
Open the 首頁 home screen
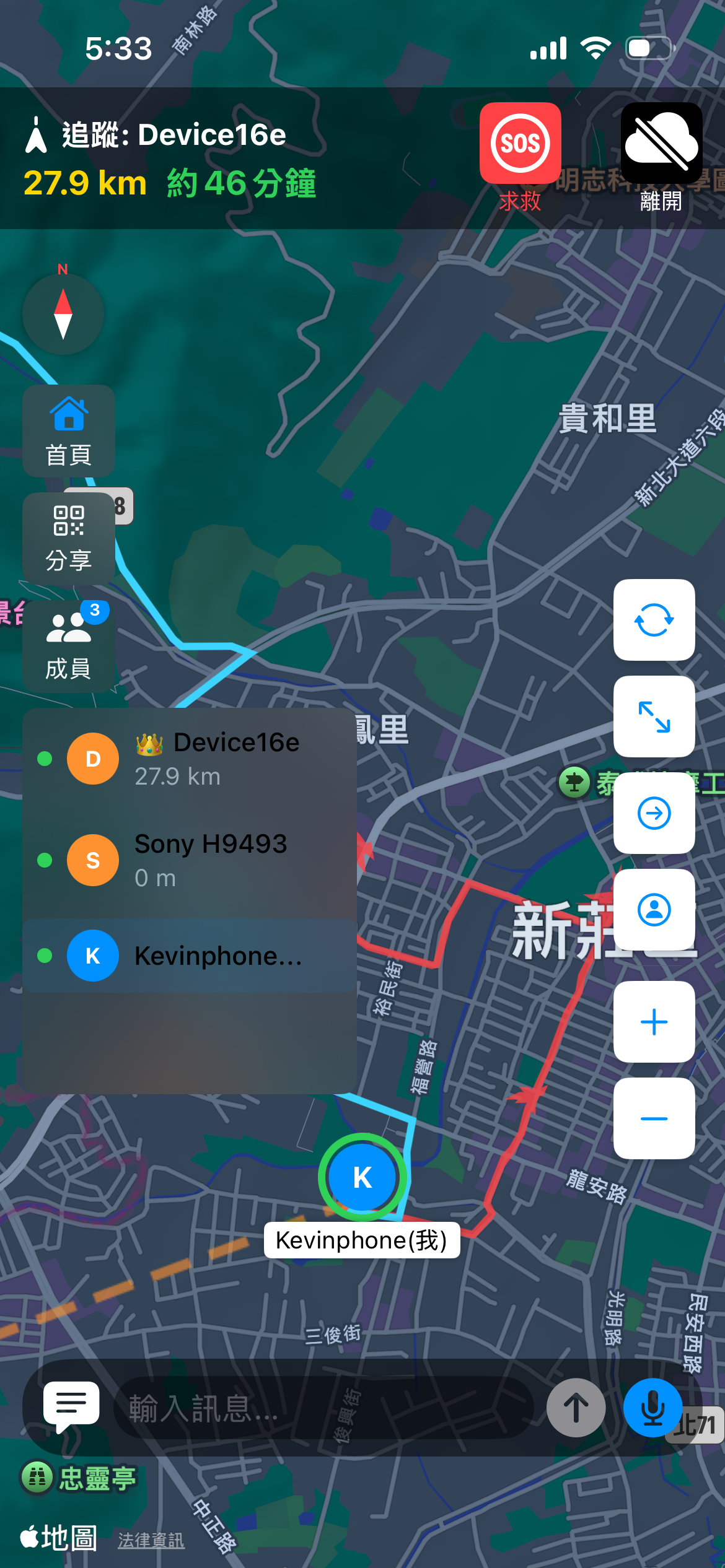tap(68, 429)
